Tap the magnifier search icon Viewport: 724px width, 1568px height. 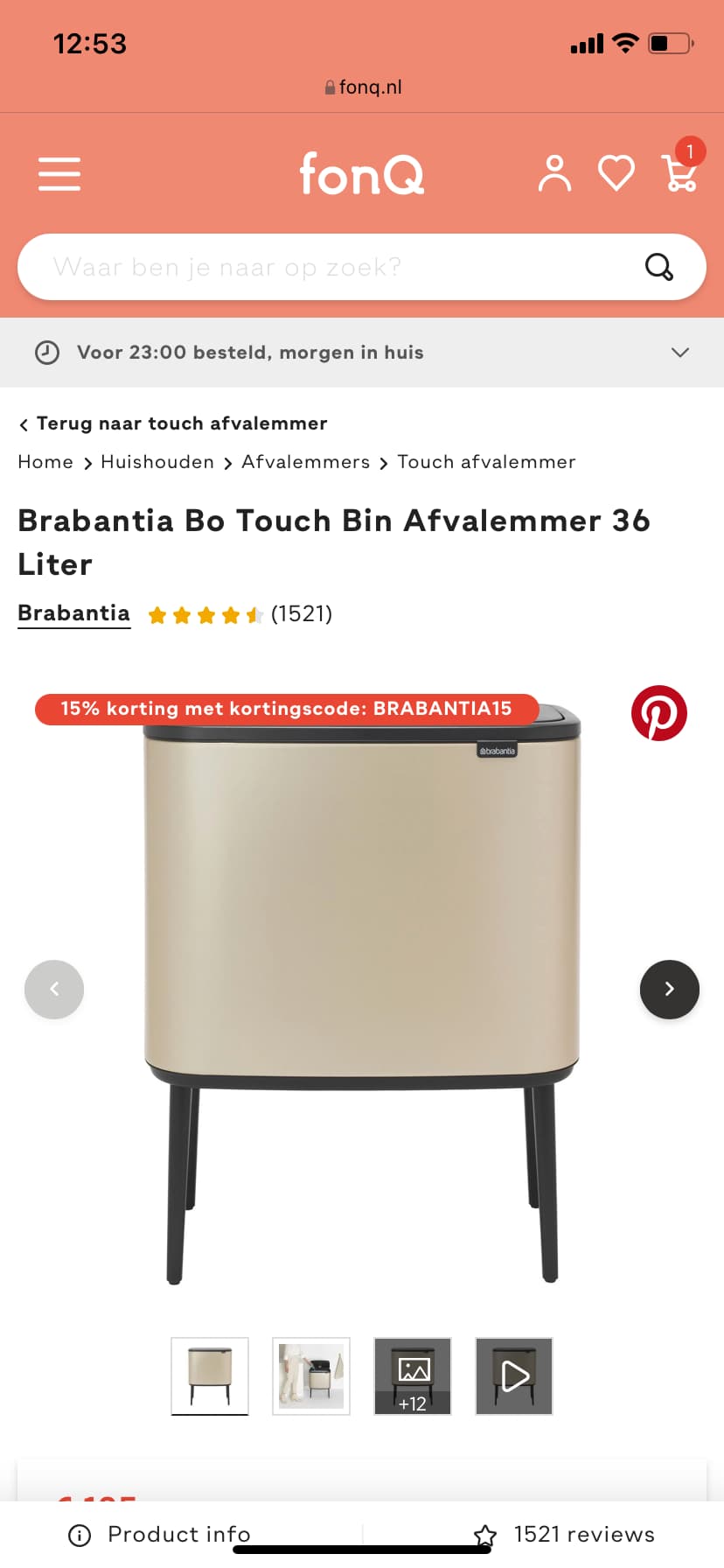coord(659,267)
